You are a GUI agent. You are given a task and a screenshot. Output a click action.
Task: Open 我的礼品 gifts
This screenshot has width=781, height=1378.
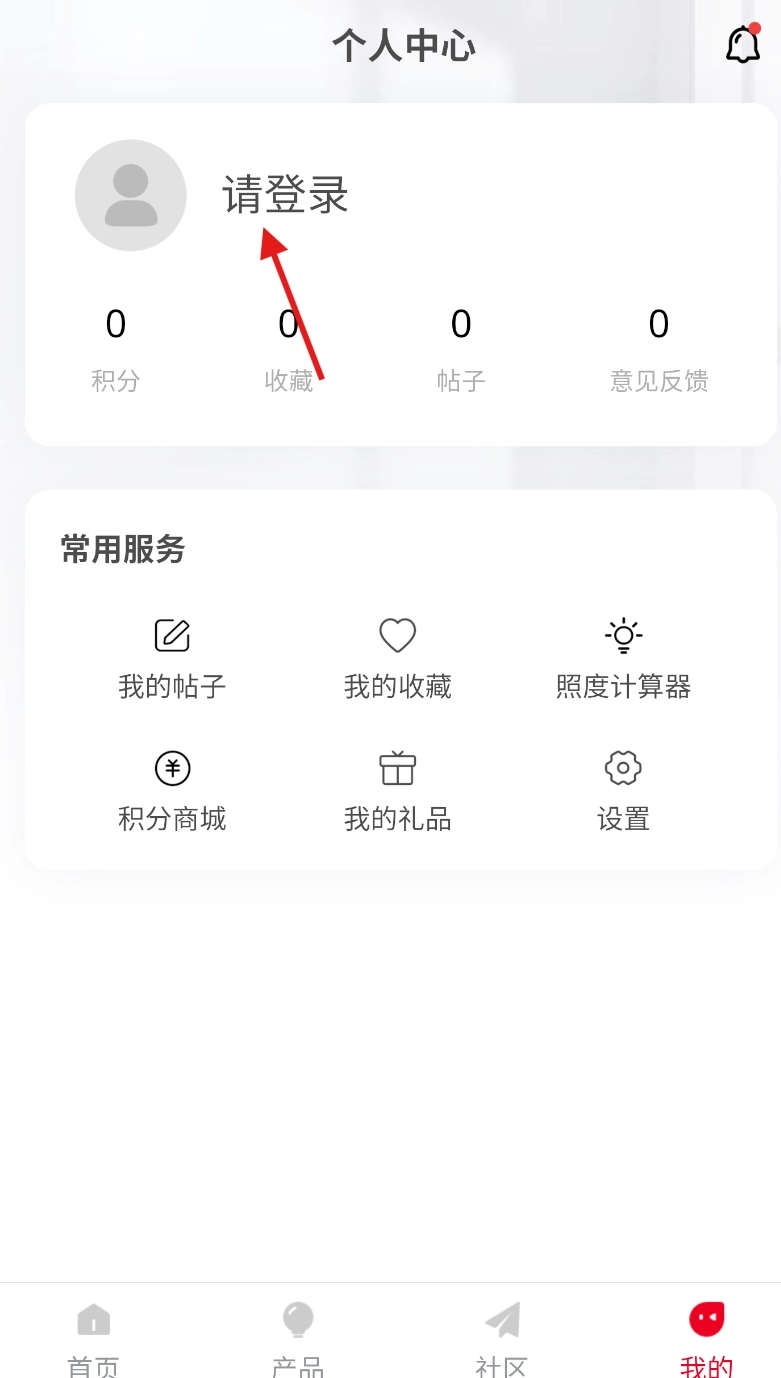click(398, 791)
